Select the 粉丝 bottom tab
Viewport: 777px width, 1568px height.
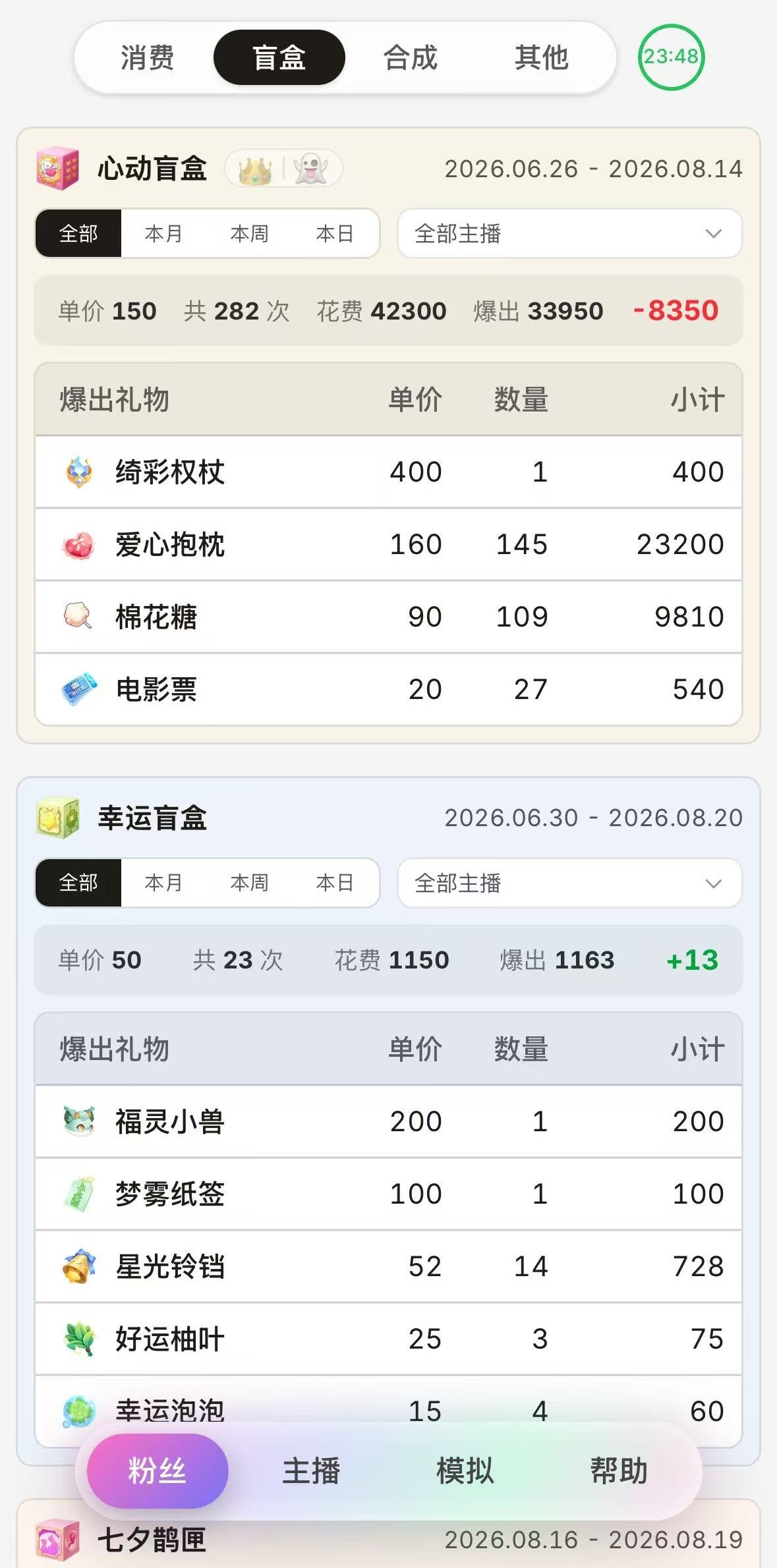tap(158, 1471)
